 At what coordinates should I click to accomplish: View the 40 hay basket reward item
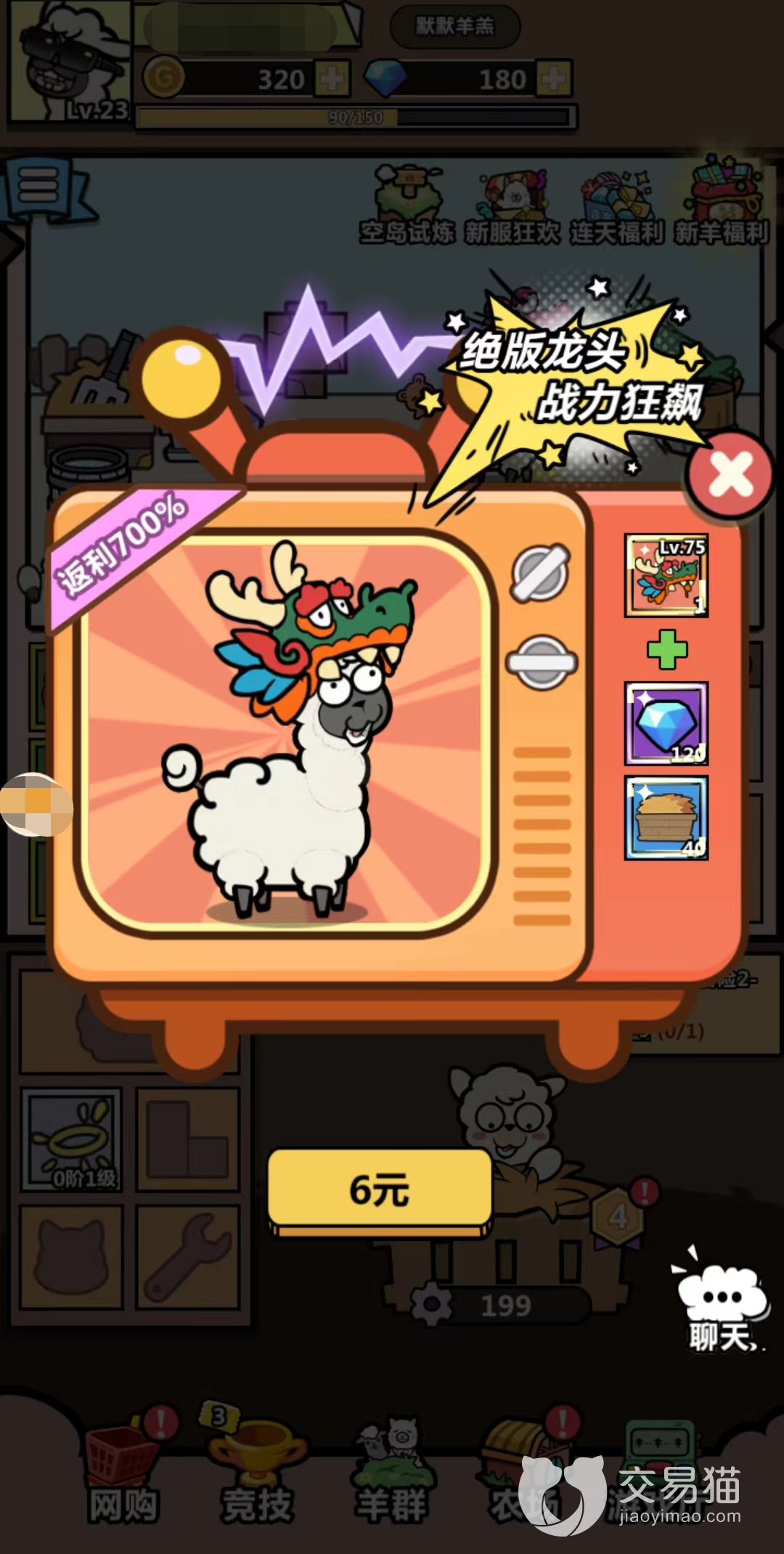pyautogui.click(x=666, y=818)
